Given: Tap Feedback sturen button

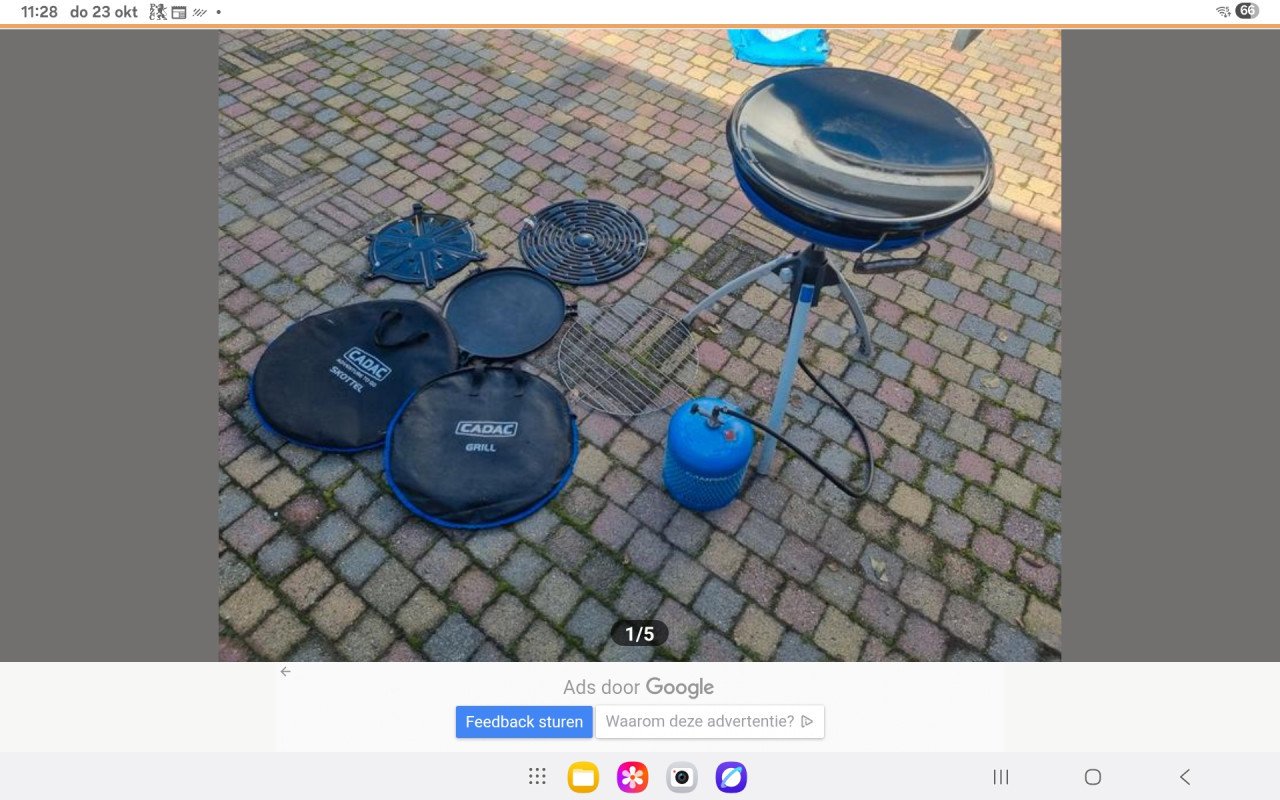Looking at the screenshot, I should click(x=524, y=722).
